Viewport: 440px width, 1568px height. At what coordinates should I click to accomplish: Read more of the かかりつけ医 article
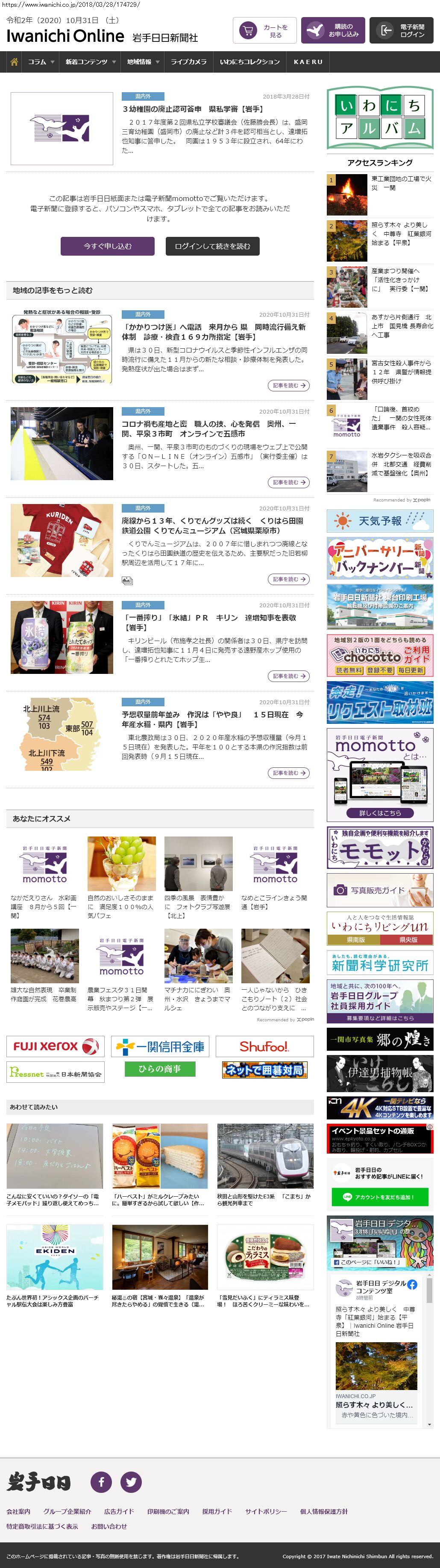pyautogui.click(x=288, y=385)
